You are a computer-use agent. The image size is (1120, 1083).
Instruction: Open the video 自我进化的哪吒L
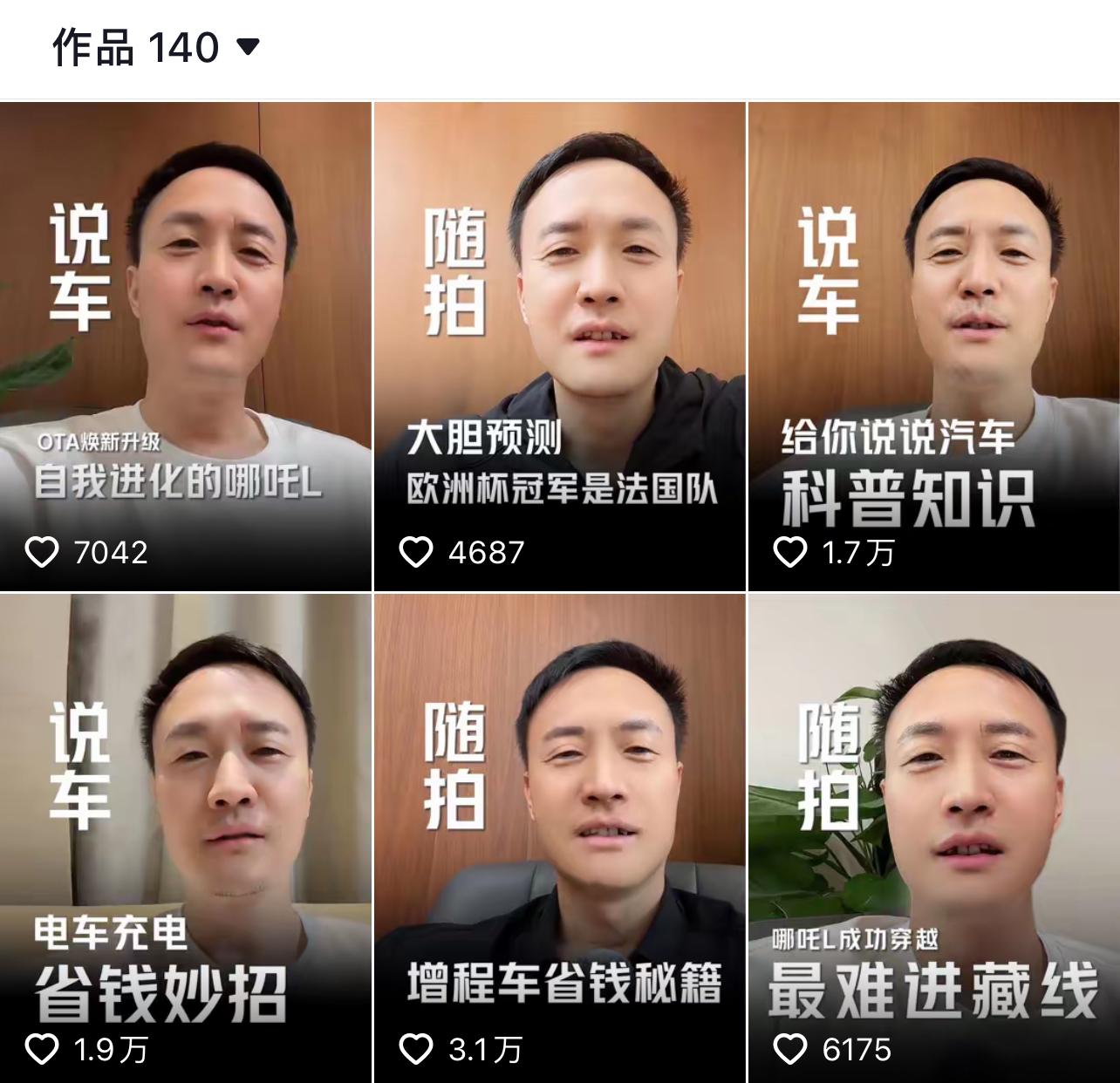[x=185, y=346]
